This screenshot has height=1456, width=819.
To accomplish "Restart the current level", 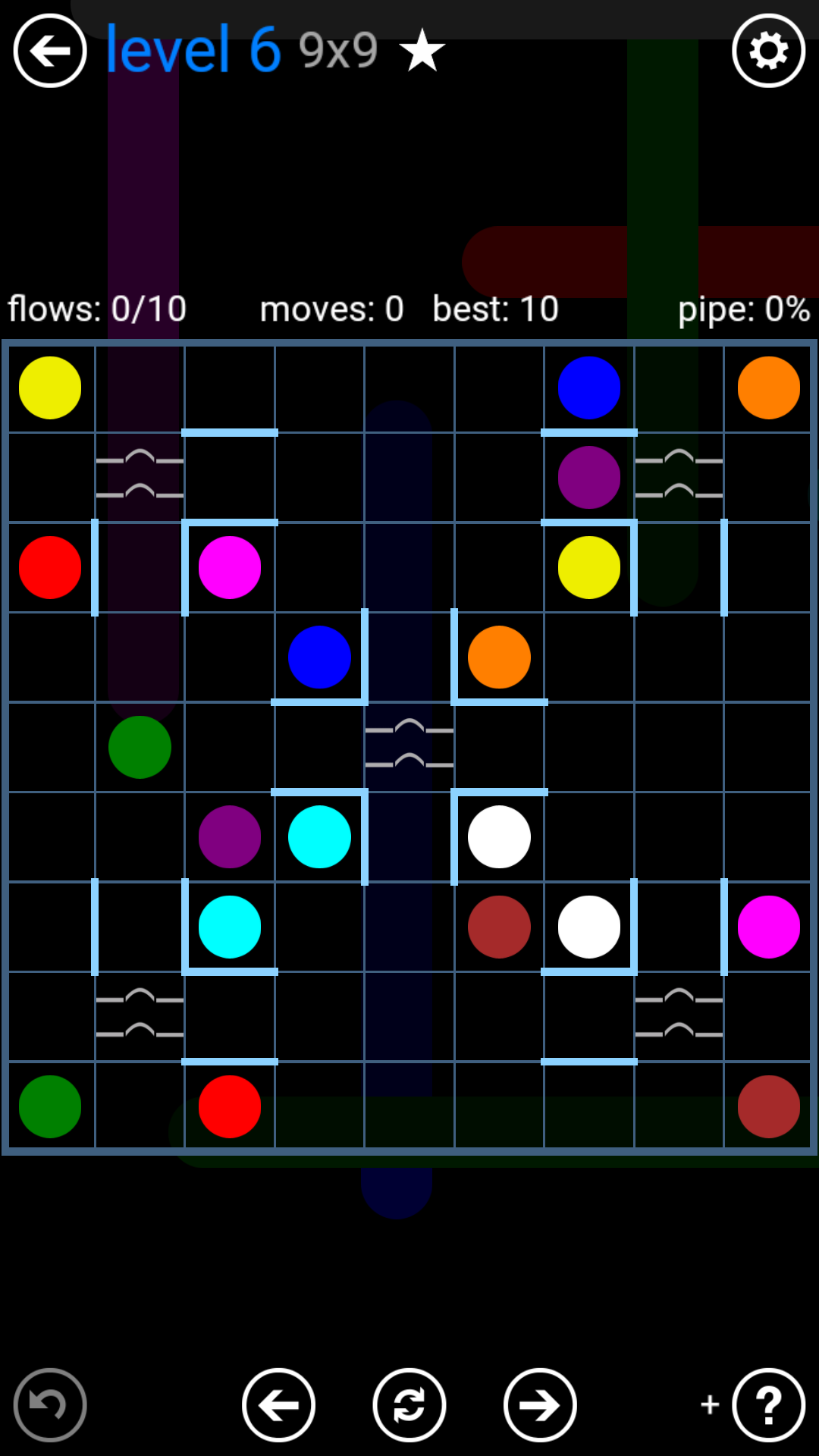I will tap(409, 1404).
